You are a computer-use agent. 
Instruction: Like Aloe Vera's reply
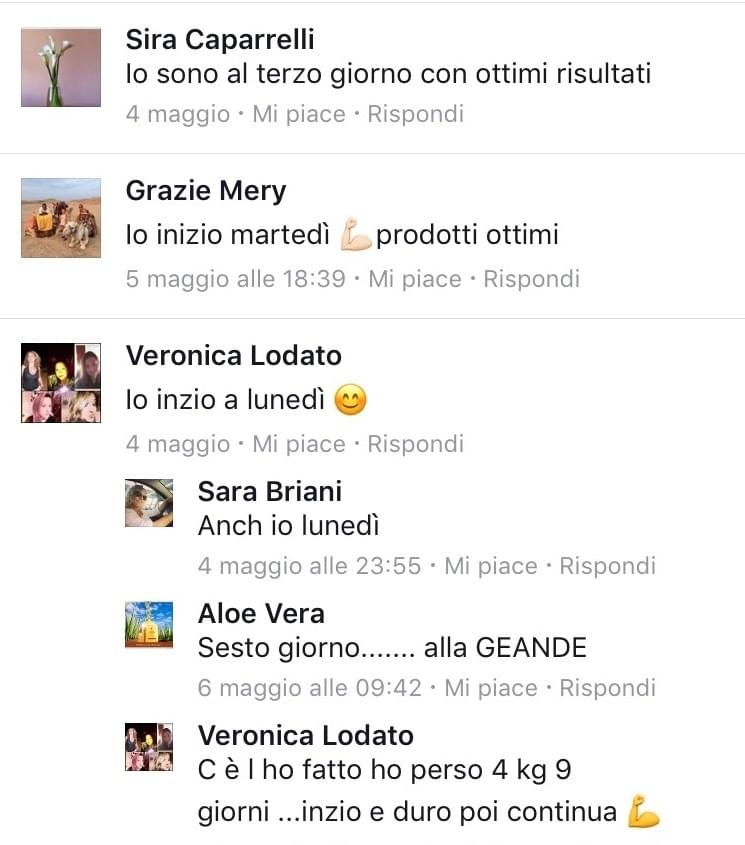[x=490, y=688]
